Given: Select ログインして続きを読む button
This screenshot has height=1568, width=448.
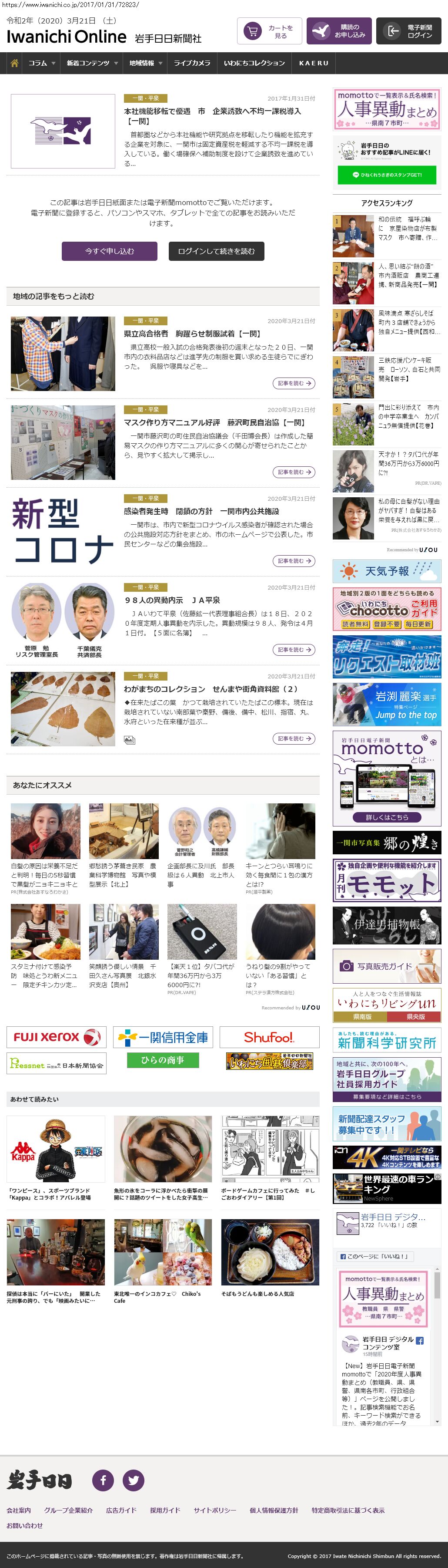Looking at the screenshot, I should 216,251.
